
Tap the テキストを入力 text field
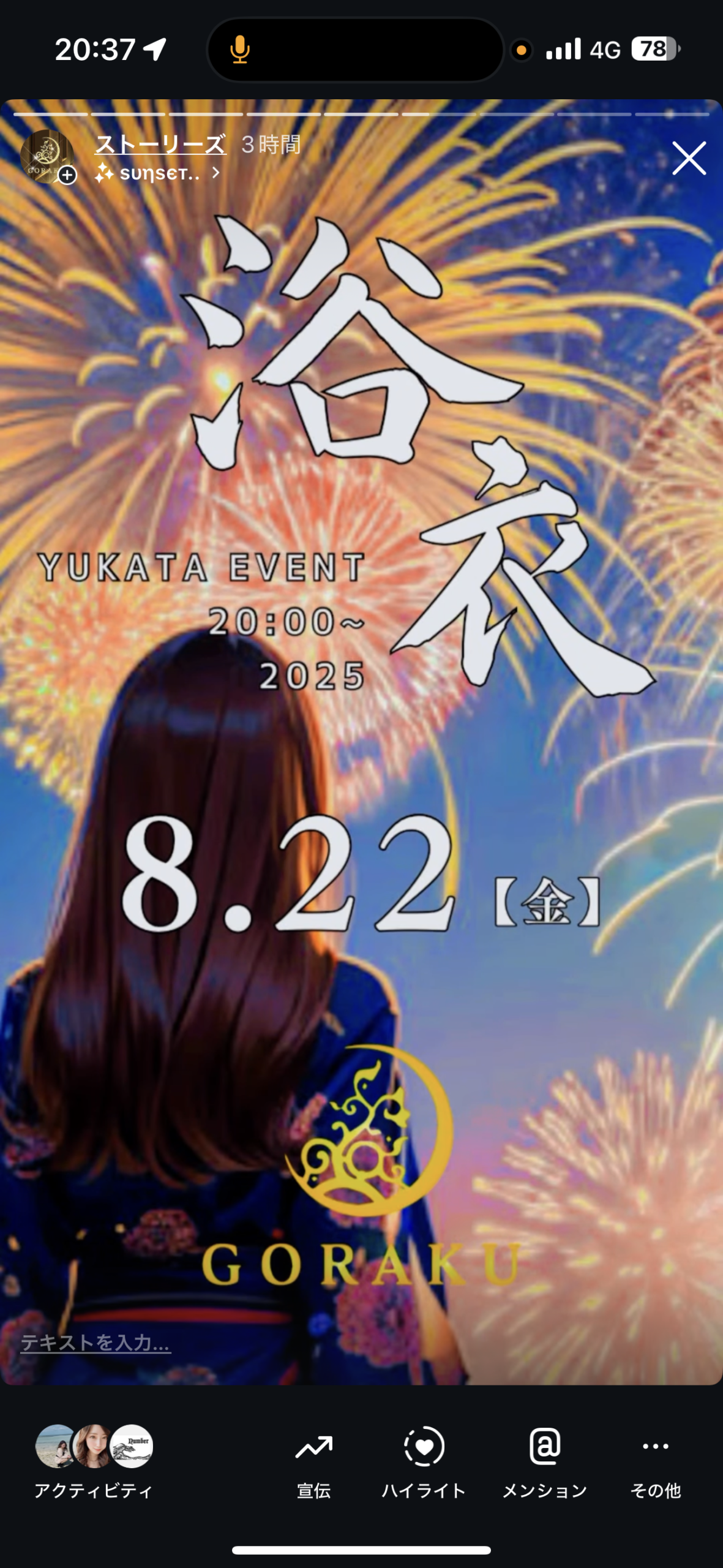96,1343
